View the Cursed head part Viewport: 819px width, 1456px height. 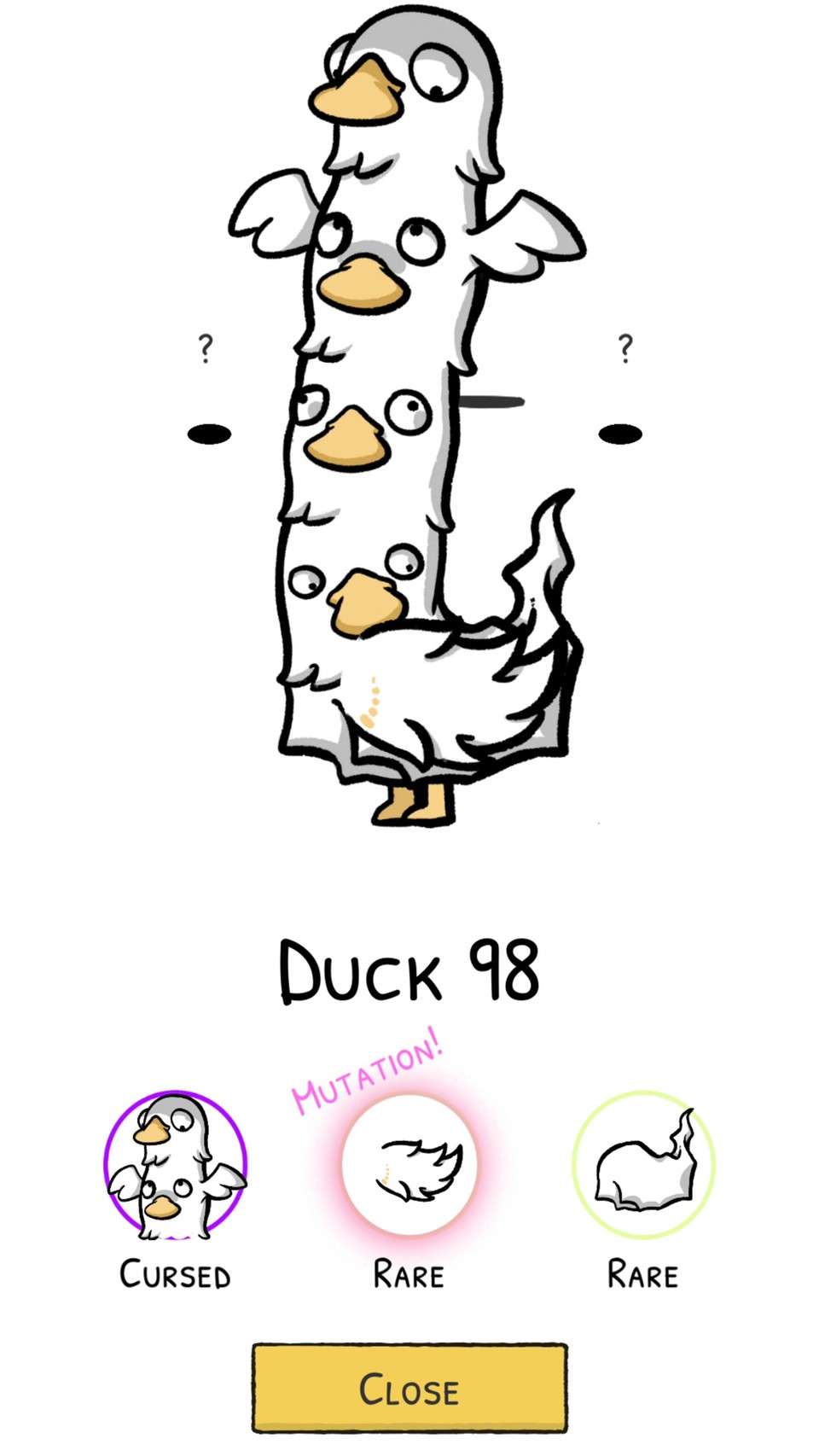coord(176,1165)
